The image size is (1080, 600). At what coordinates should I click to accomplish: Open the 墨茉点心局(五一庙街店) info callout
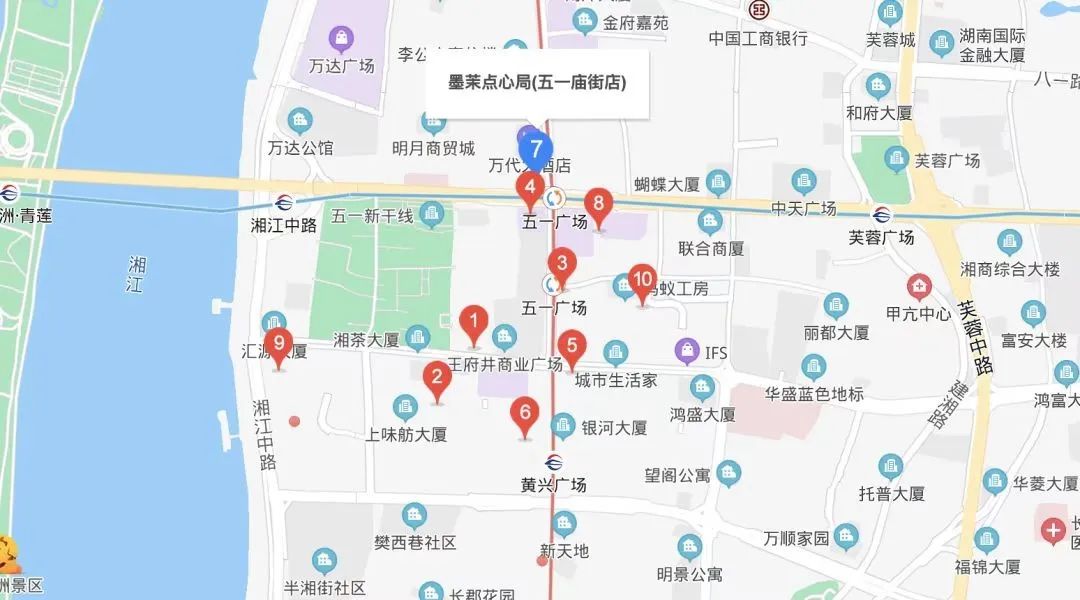(537, 83)
